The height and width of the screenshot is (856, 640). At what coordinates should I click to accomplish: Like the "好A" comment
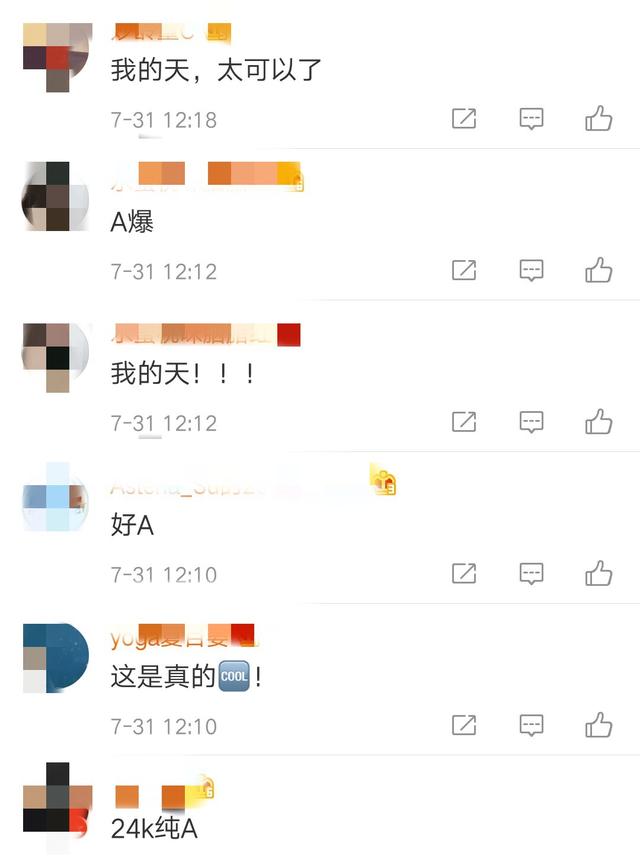tap(599, 573)
